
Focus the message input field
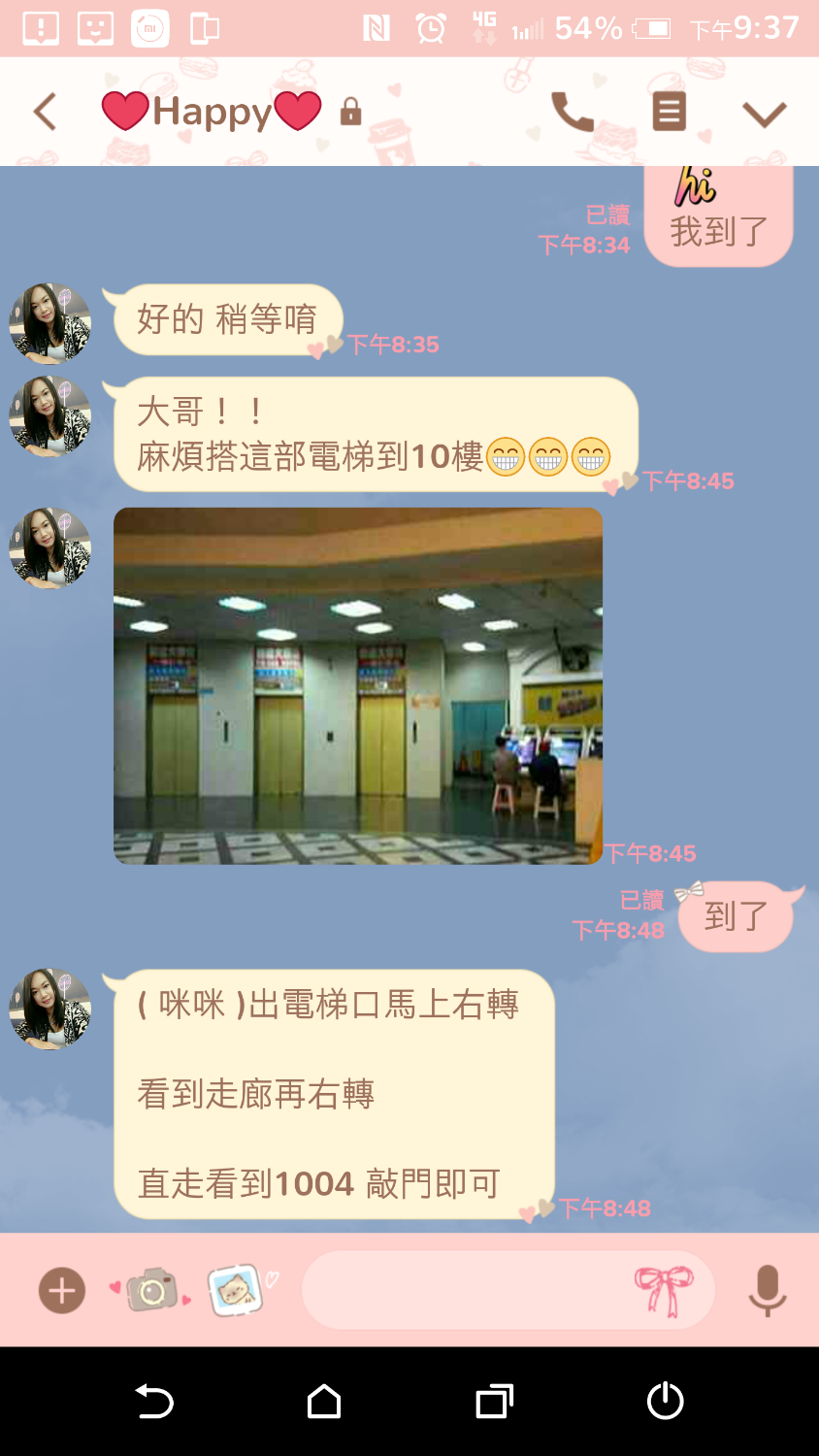466,1290
